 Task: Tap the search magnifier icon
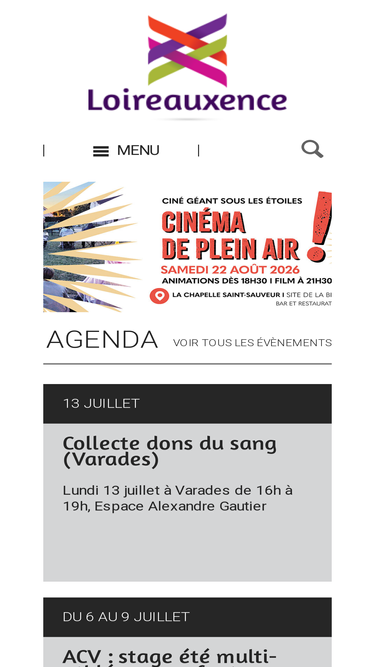click(x=312, y=149)
